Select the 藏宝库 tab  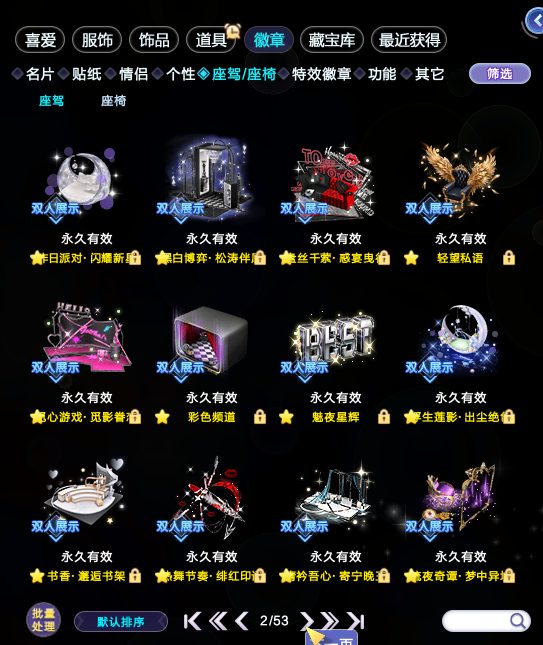click(332, 40)
